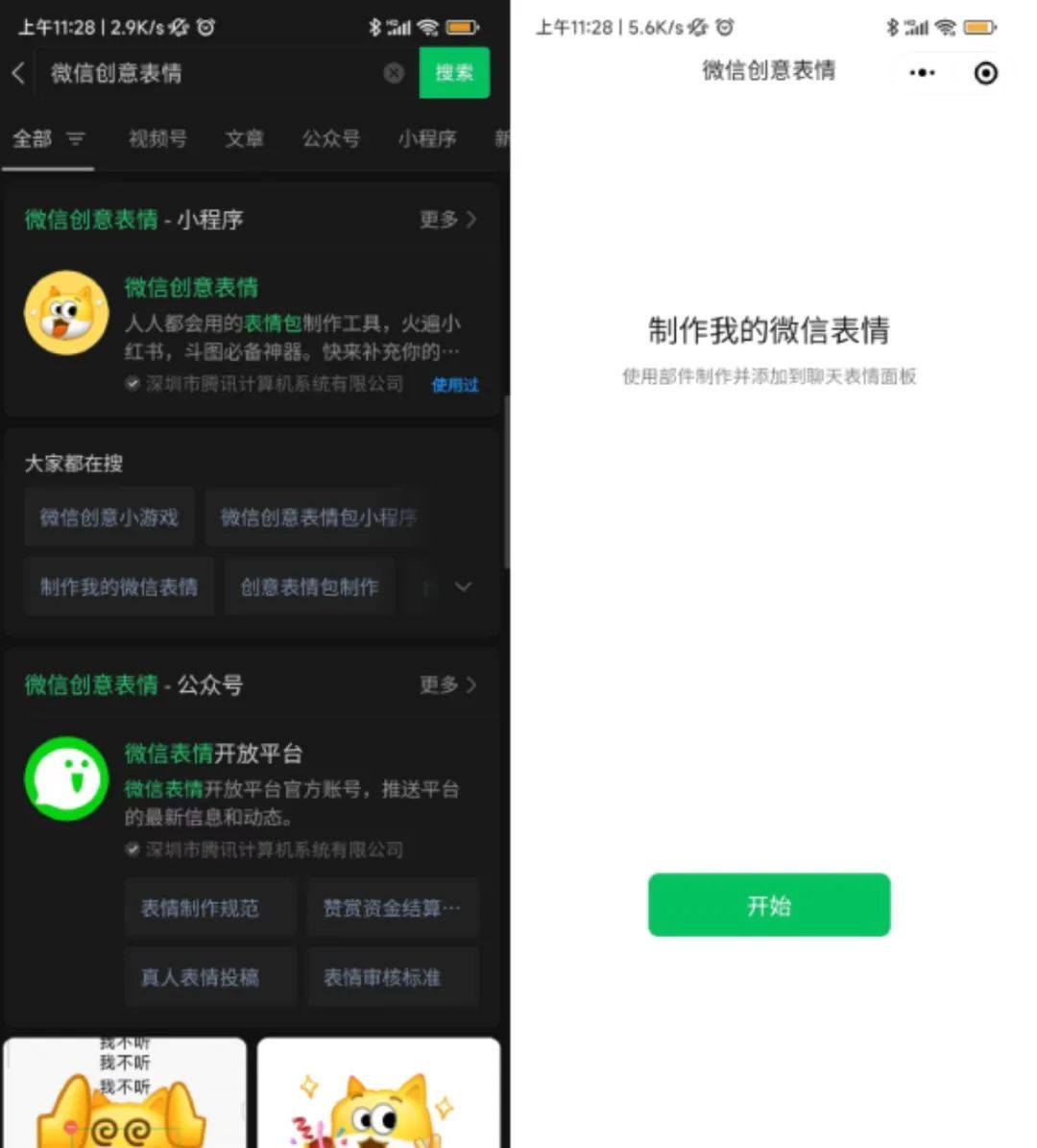Select the 制作我的微信表情 suggestion chip
The height and width of the screenshot is (1148, 1037).
click(119, 586)
